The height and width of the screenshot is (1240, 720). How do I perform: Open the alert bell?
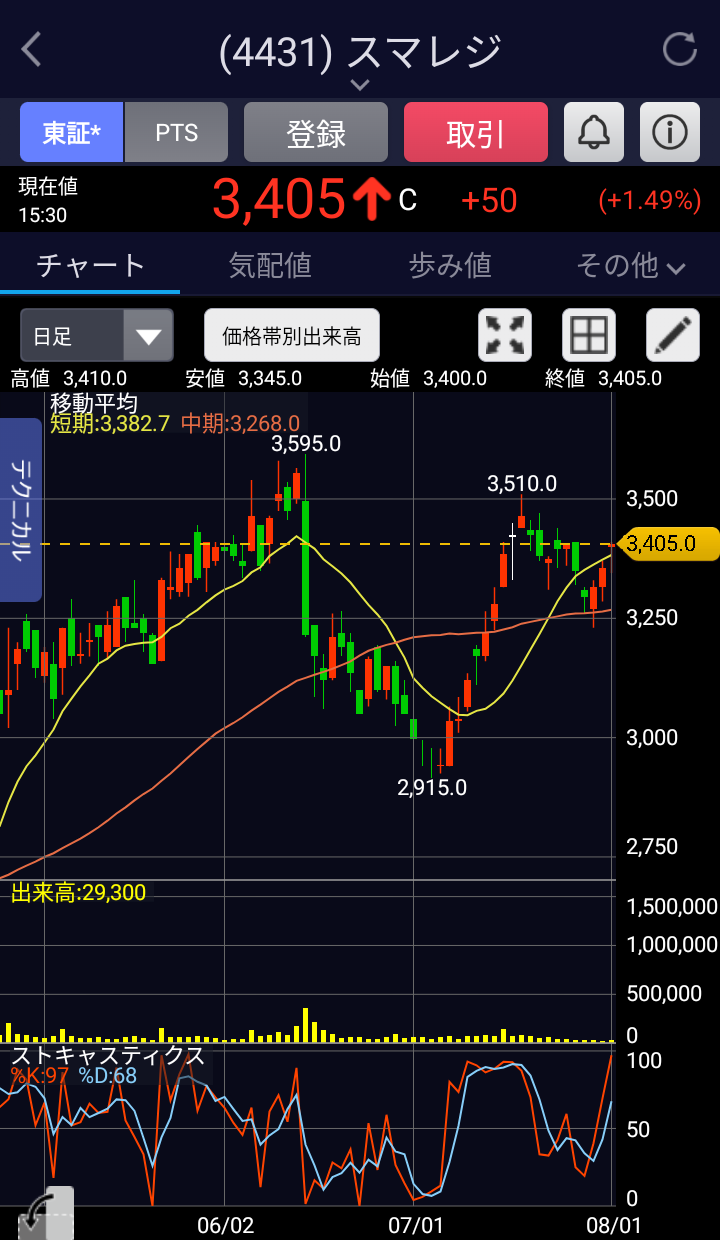point(594,133)
